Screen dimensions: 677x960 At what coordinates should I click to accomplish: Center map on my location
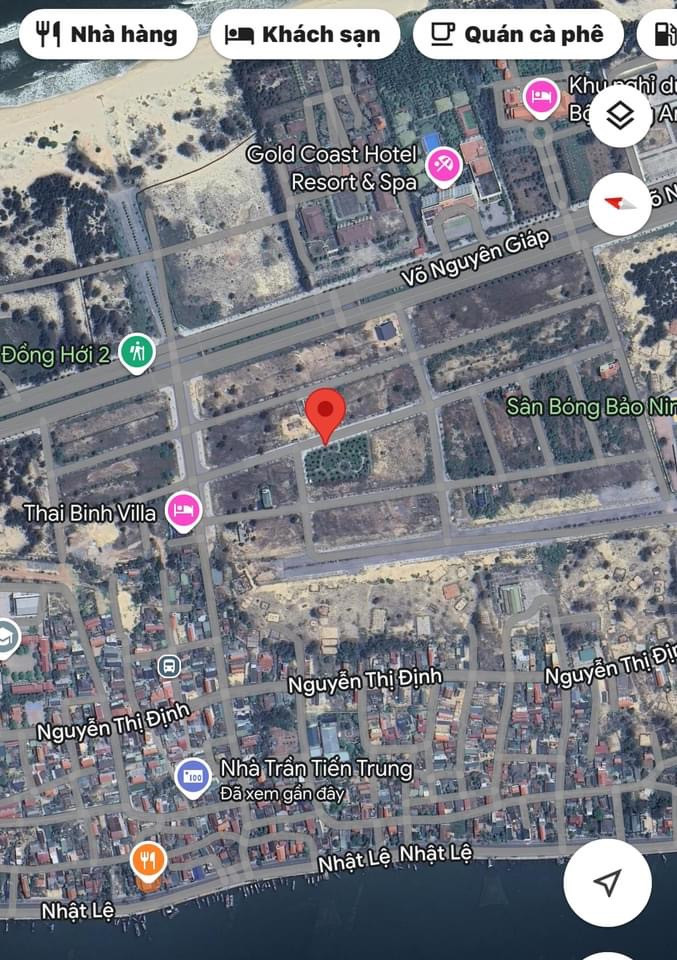pos(607,882)
